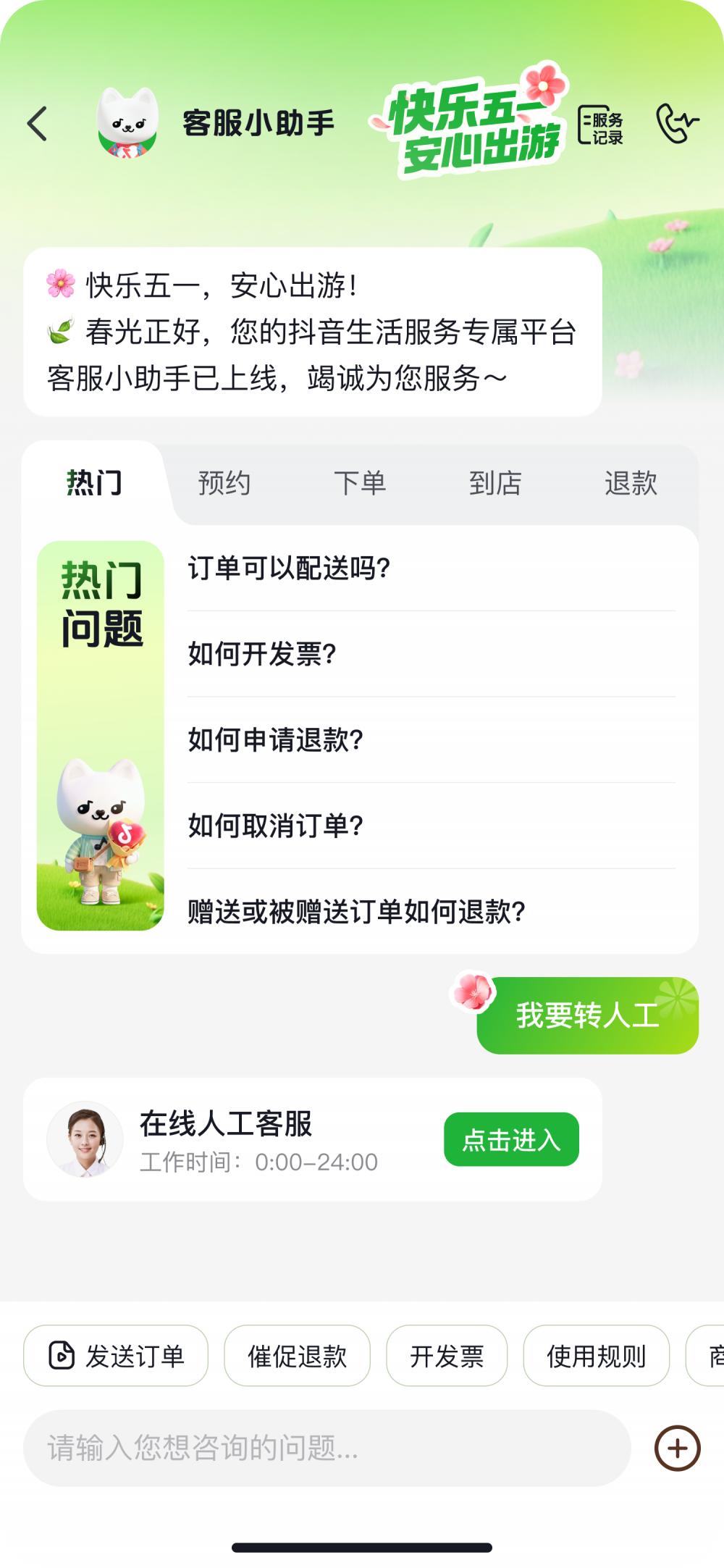724x1568 pixels.
Task: Open question 如何开发票?
Action: coord(262,654)
